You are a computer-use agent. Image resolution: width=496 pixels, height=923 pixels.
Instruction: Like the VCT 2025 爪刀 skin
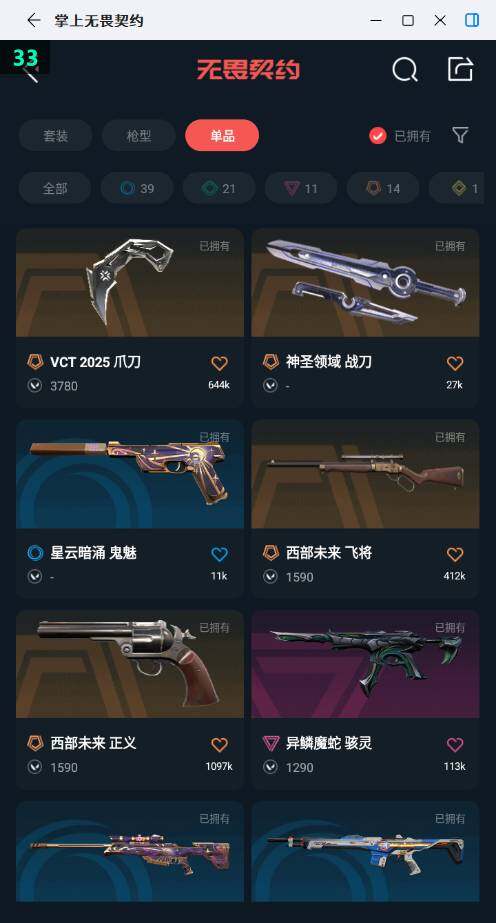coord(219,363)
